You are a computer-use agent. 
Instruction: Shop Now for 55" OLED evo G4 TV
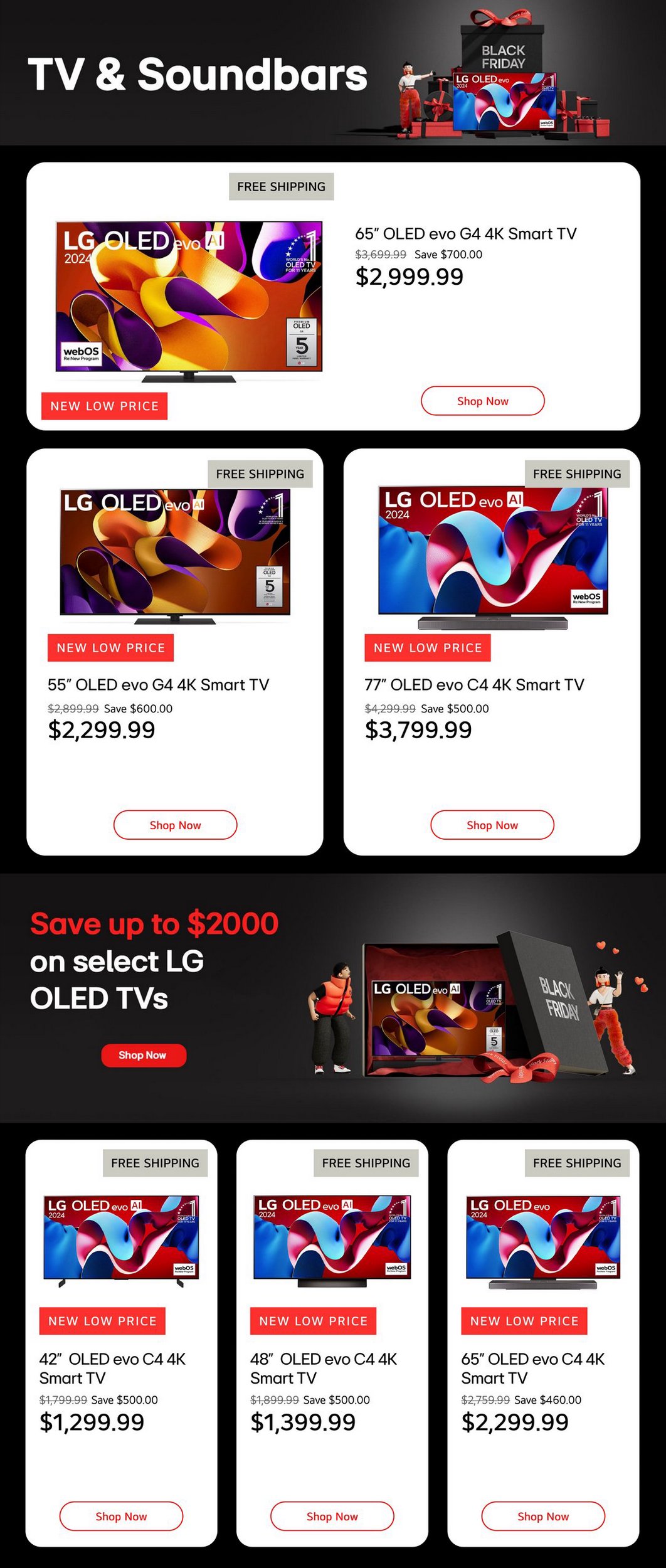175,825
